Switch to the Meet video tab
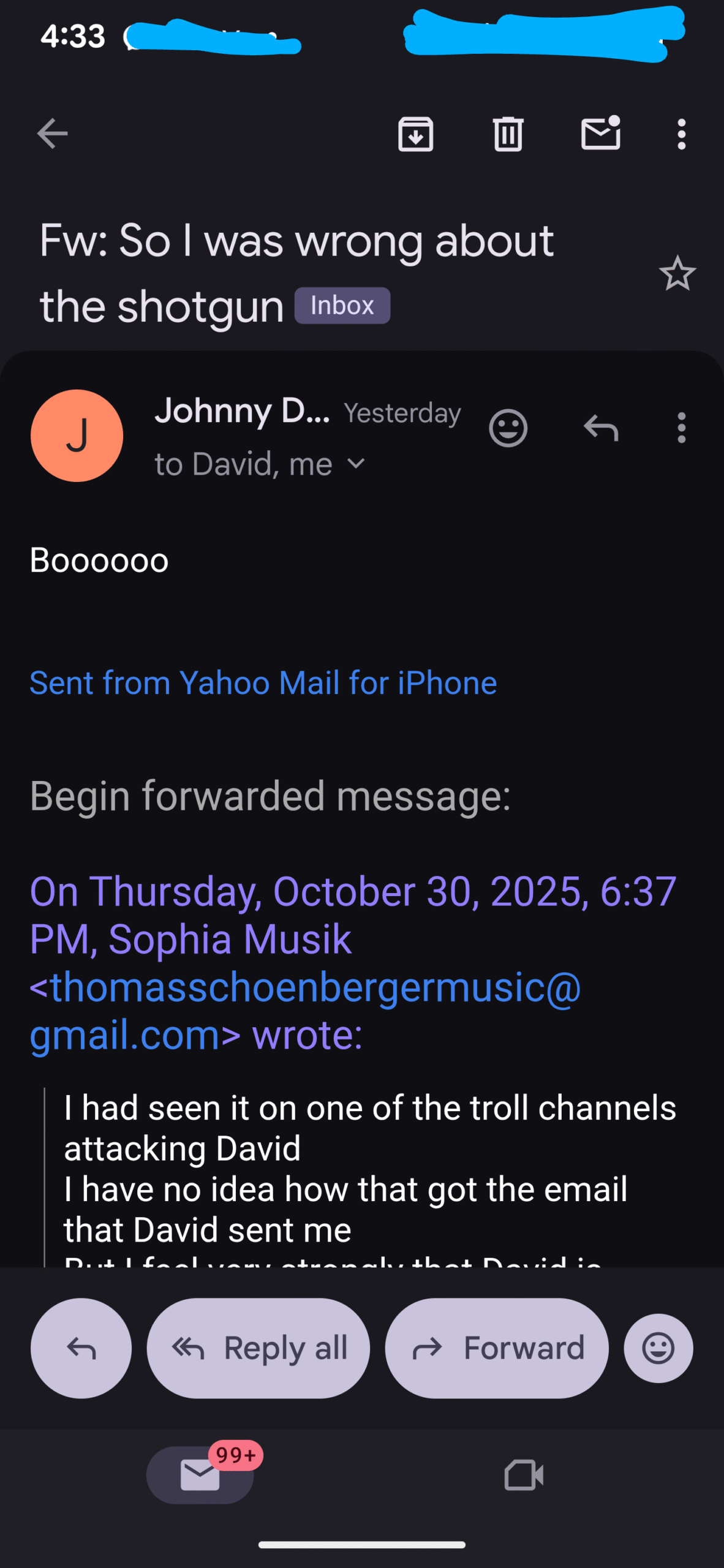724x1568 pixels. 524,1474
